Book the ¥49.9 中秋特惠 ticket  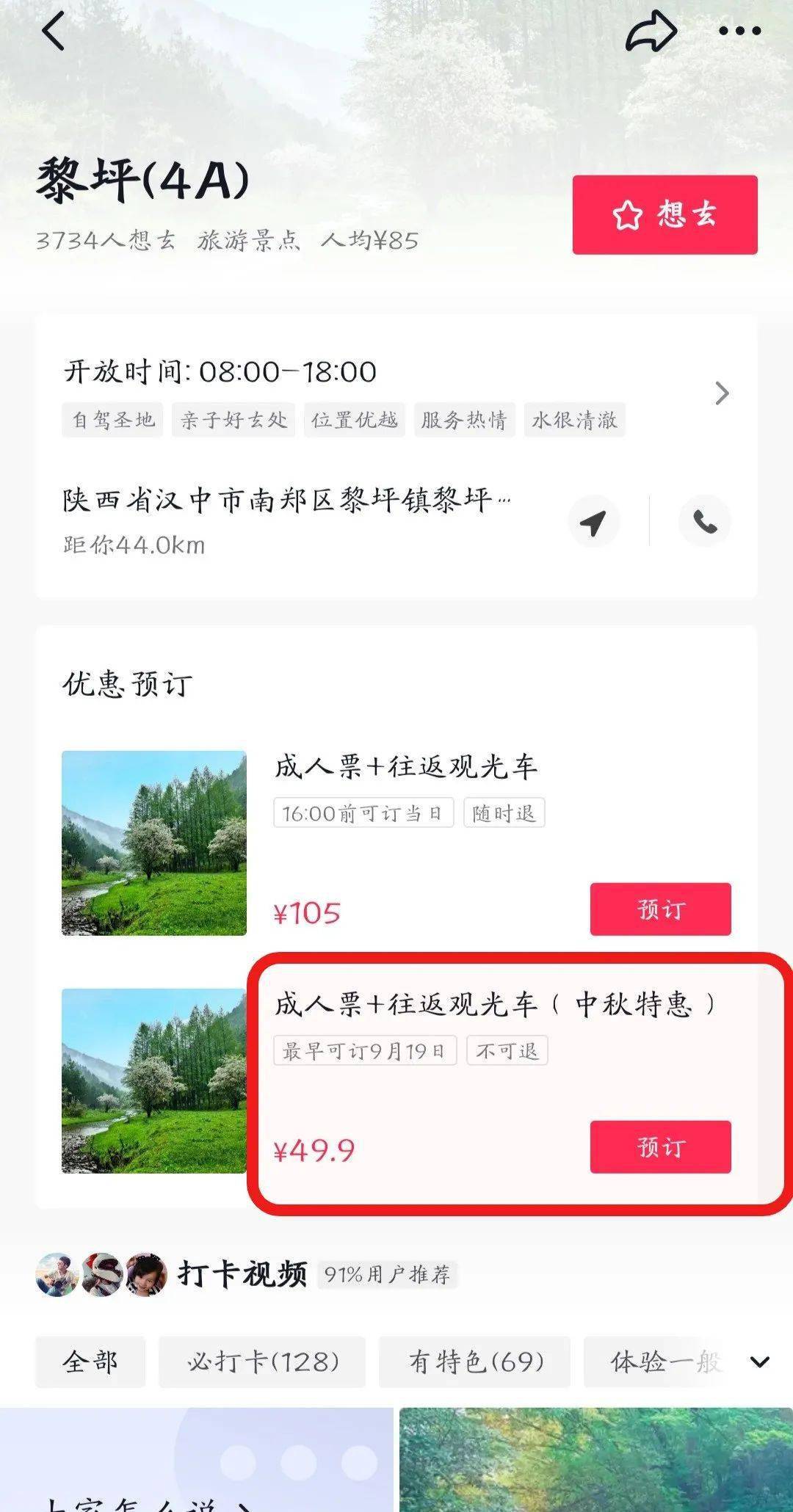pos(660,1146)
